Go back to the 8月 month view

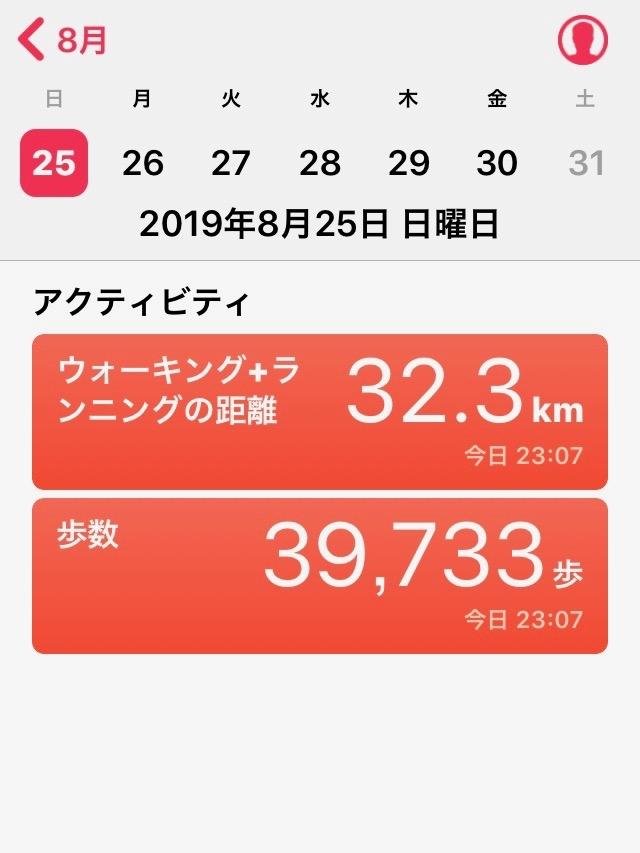click(x=62, y=41)
